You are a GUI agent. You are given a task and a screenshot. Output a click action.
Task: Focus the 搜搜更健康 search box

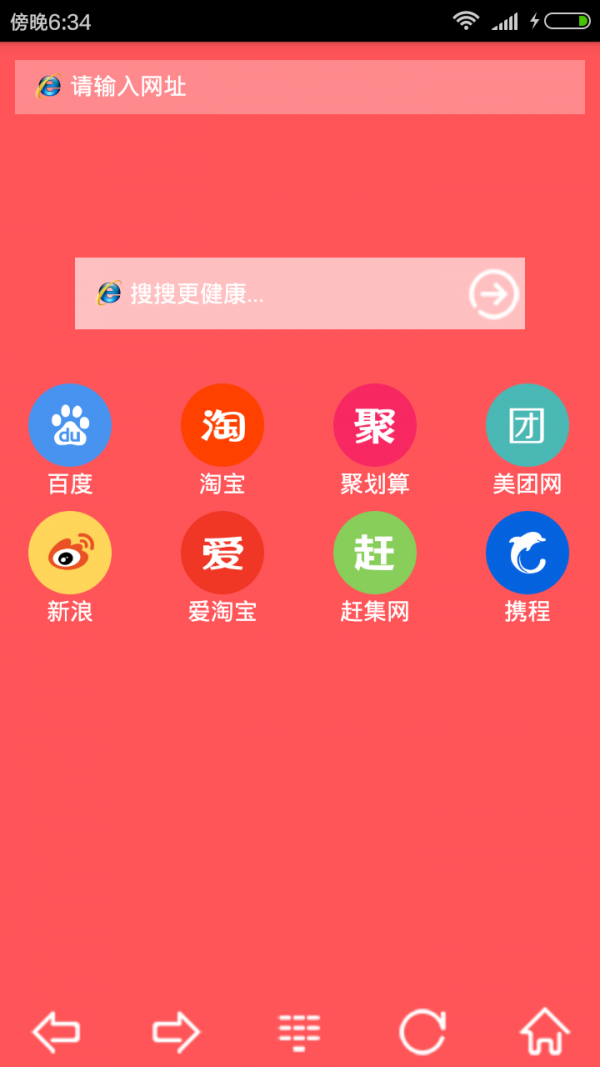[270, 293]
